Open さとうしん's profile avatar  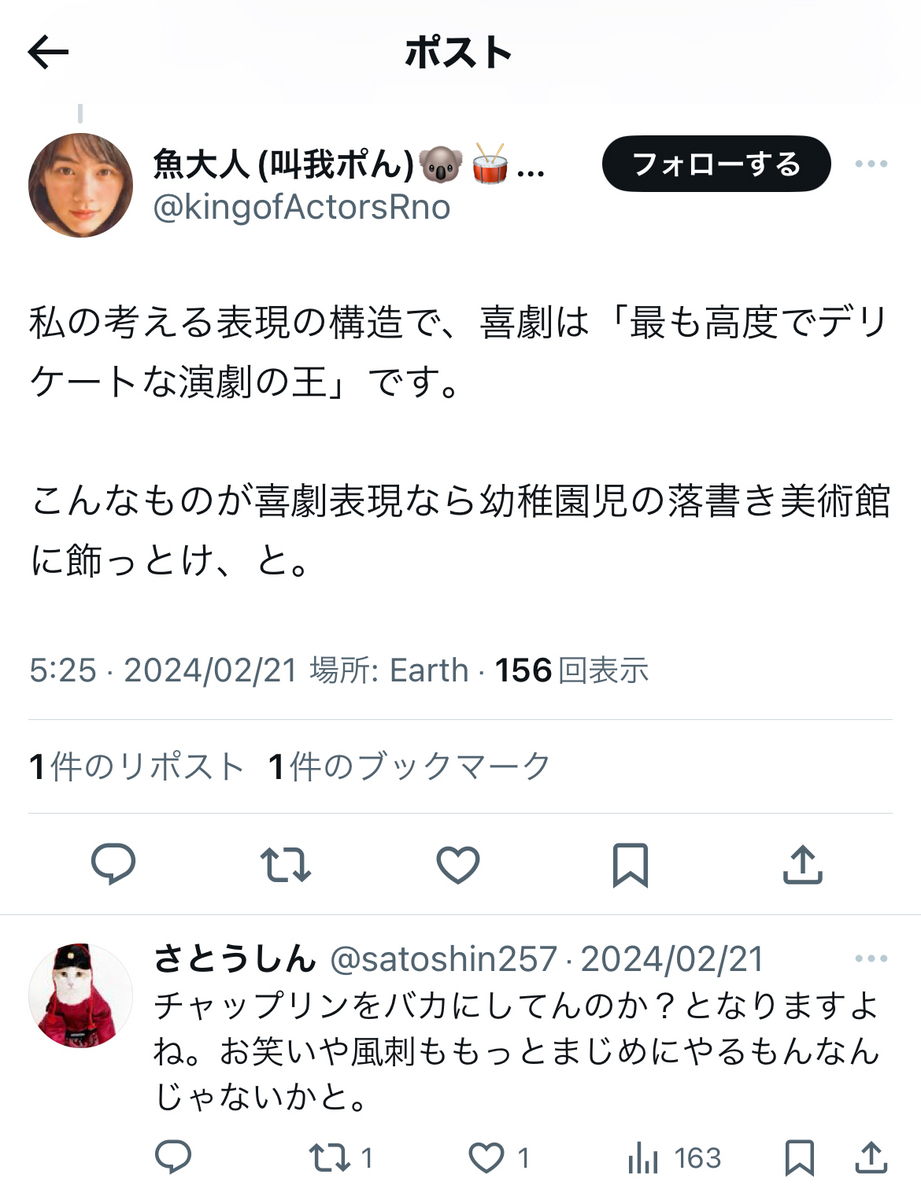click(81, 993)
